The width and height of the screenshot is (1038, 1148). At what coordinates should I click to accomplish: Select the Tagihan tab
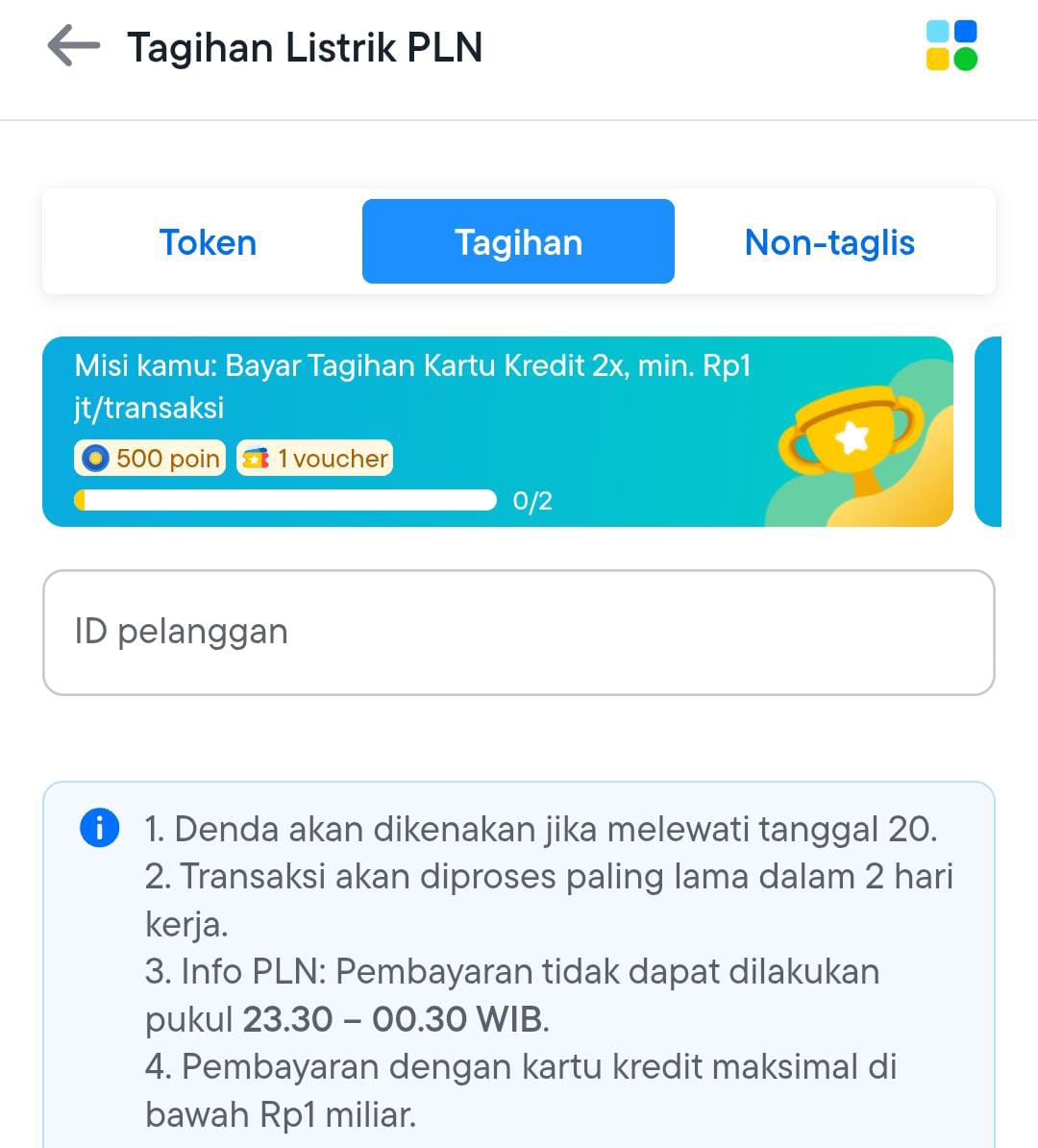coord(518,242)
